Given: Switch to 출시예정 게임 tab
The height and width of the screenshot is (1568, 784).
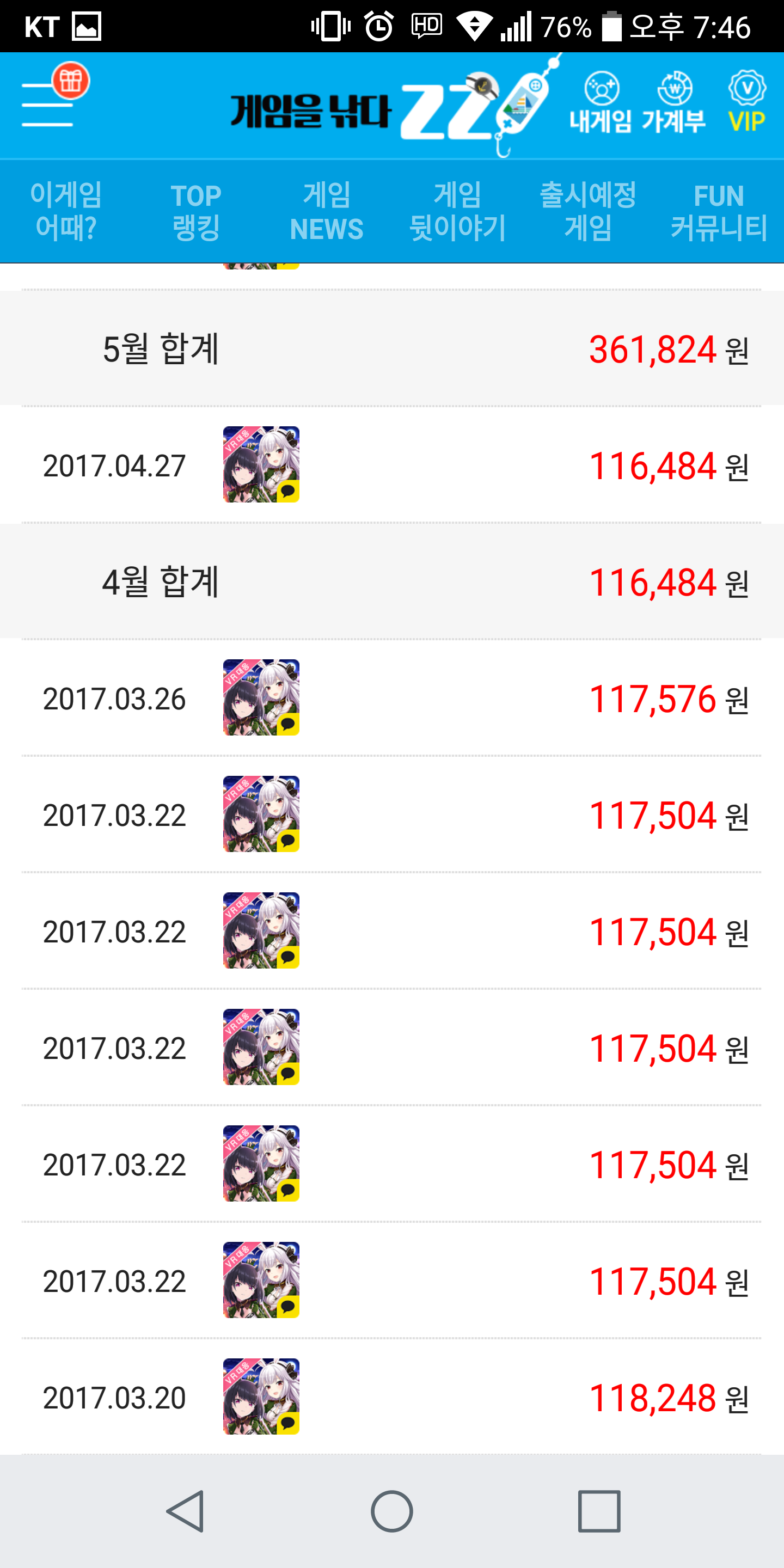Looking at the screenshot, I should pyautogui.click(x=588, y=212).
